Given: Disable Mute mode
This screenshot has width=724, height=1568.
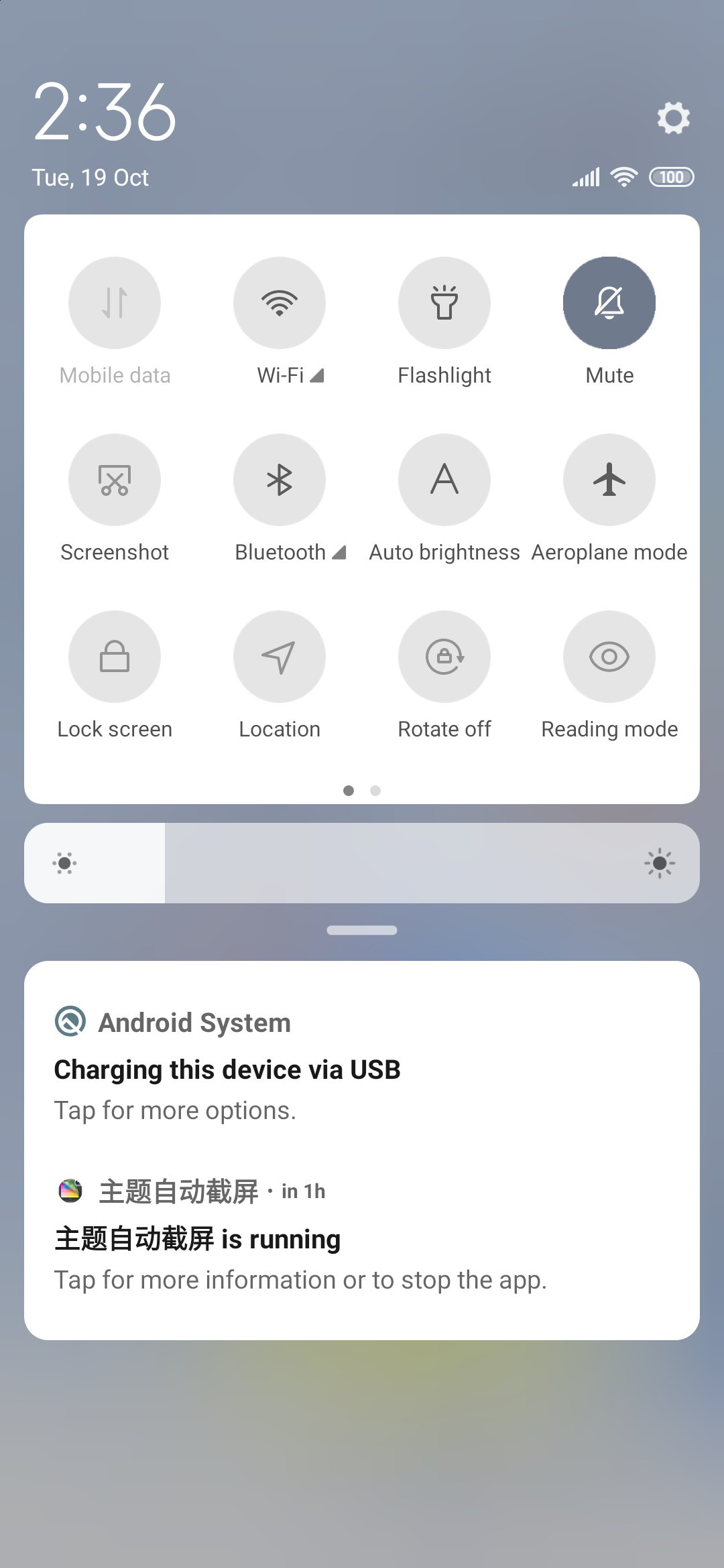Looking at the screenshot, I should pyautogui.click(x=609, y=303).
